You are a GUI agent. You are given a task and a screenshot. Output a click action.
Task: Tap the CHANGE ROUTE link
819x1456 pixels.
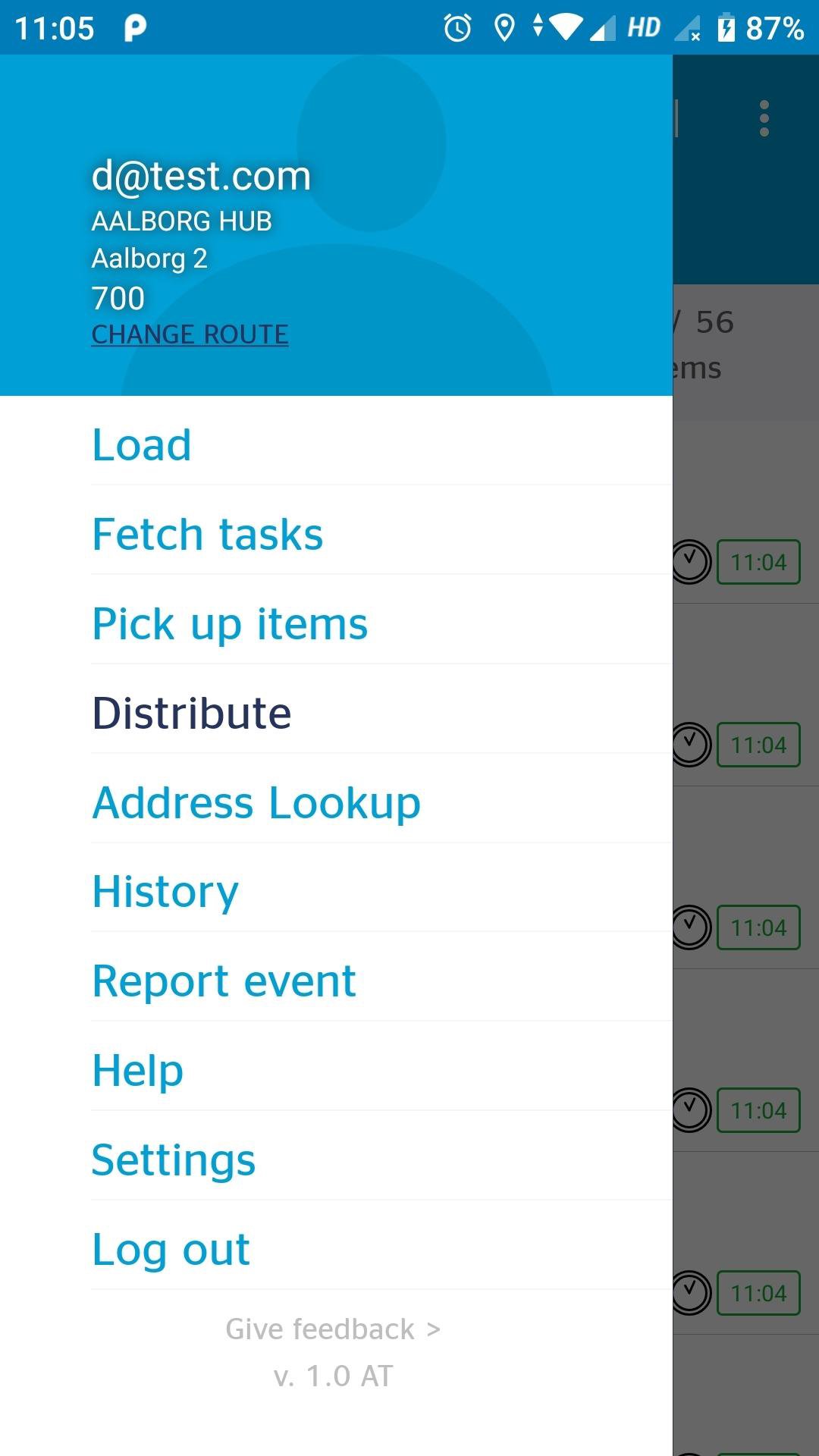[190, 334]
